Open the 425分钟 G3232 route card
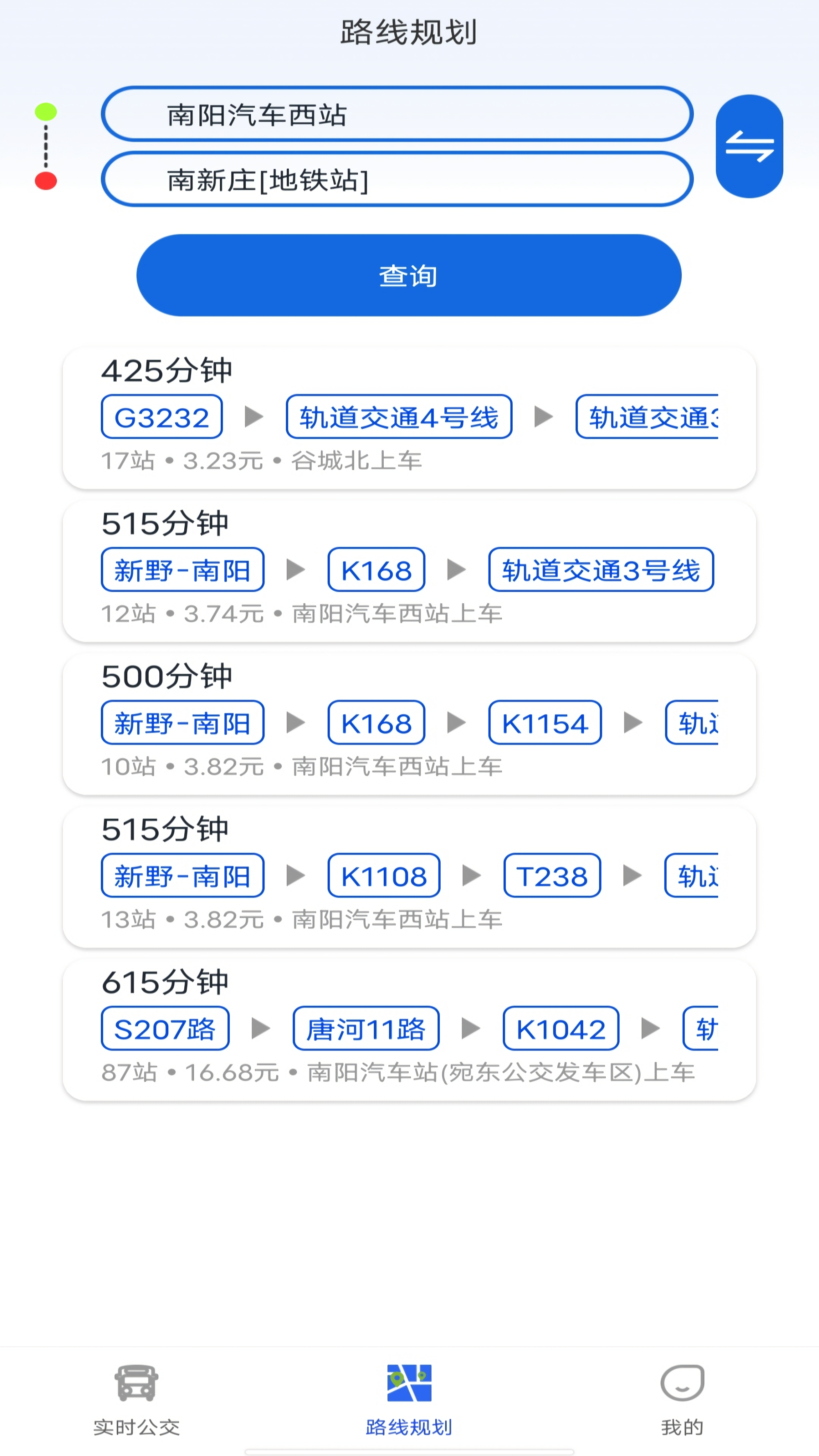This screenshot has width=819, height=1456. pyautogui.click(x=409, y=418)
